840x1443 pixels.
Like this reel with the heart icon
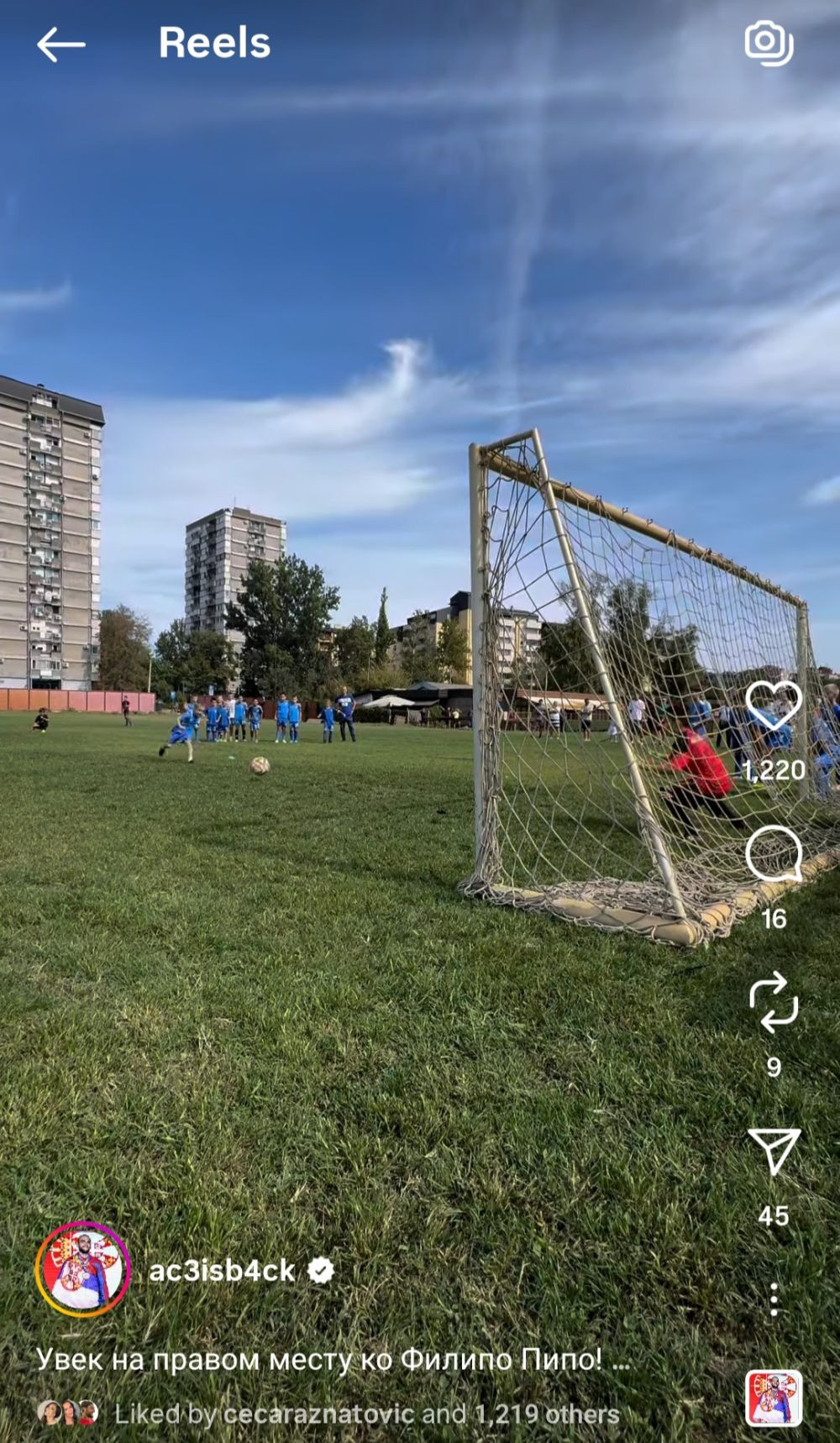774,706
